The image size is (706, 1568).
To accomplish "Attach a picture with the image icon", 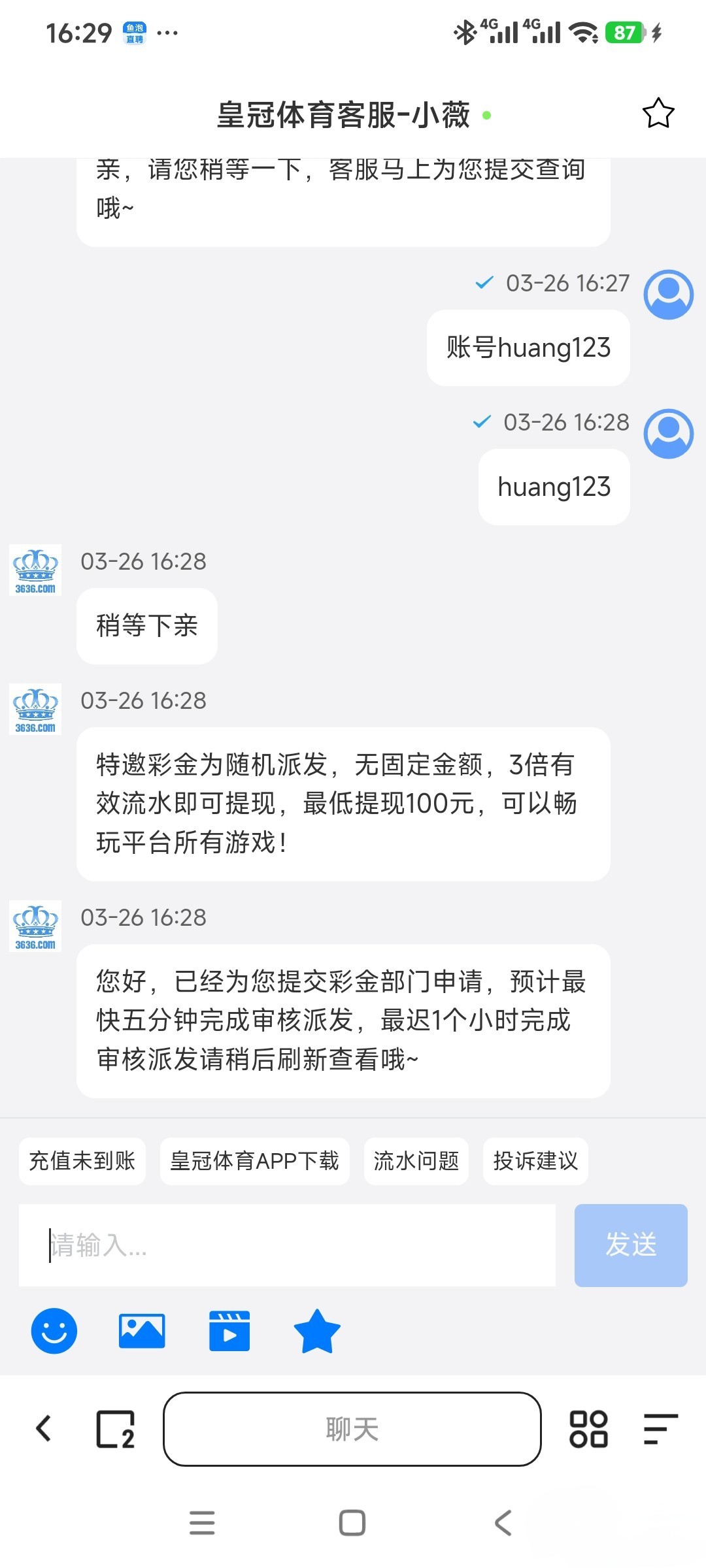I will coord(142,1331).
